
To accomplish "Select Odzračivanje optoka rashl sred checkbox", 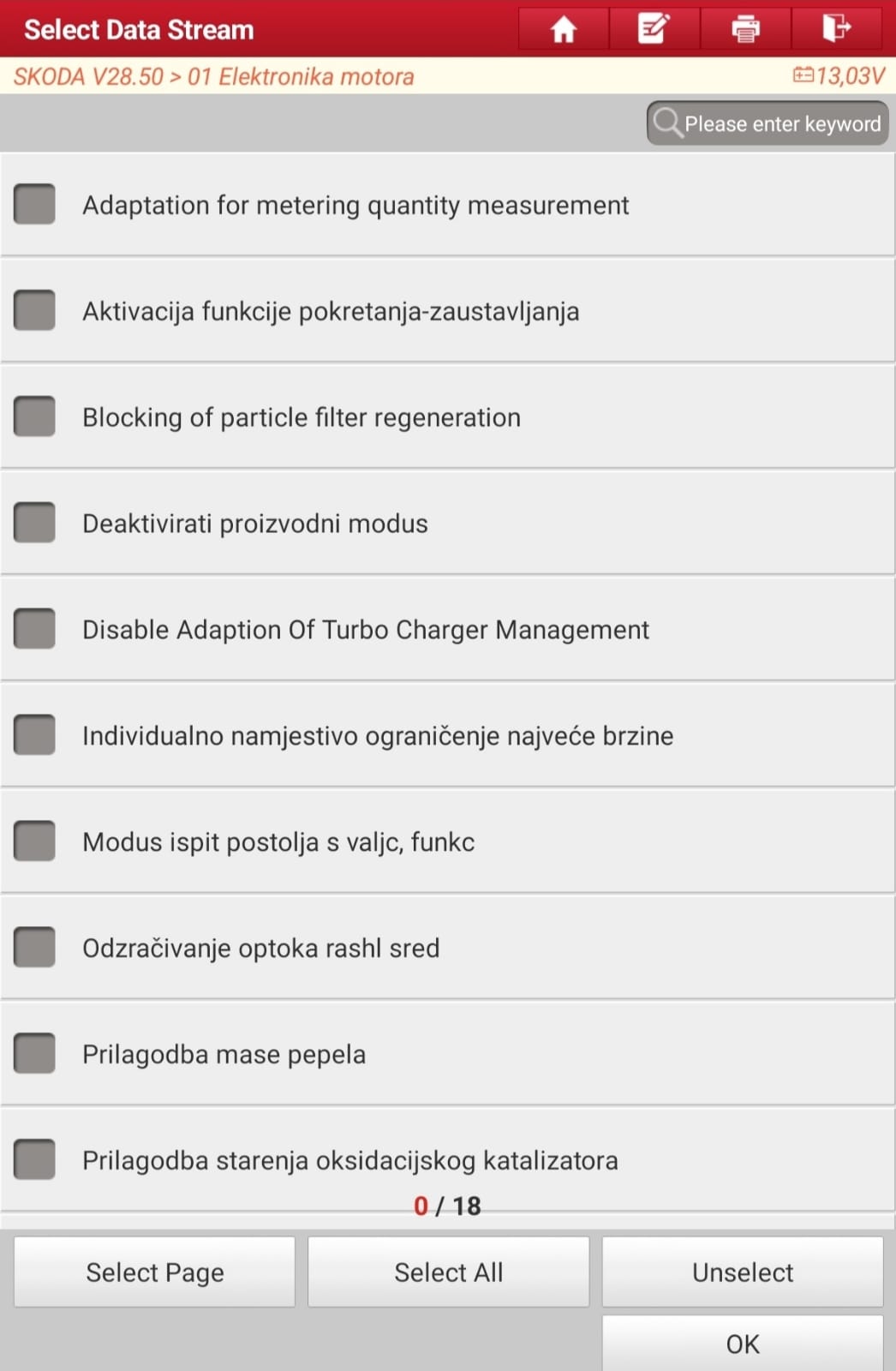I will 35,949.
